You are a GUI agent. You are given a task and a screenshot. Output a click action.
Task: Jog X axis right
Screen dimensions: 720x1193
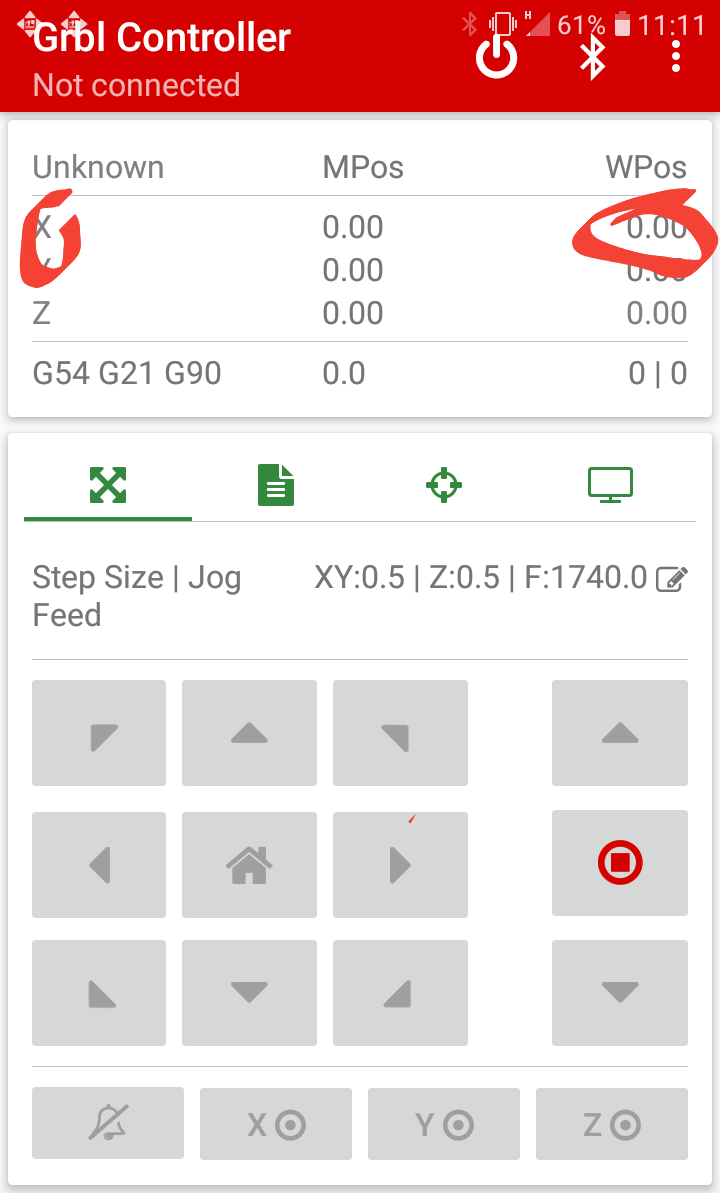pyautogui.click(x=400, y=864)
